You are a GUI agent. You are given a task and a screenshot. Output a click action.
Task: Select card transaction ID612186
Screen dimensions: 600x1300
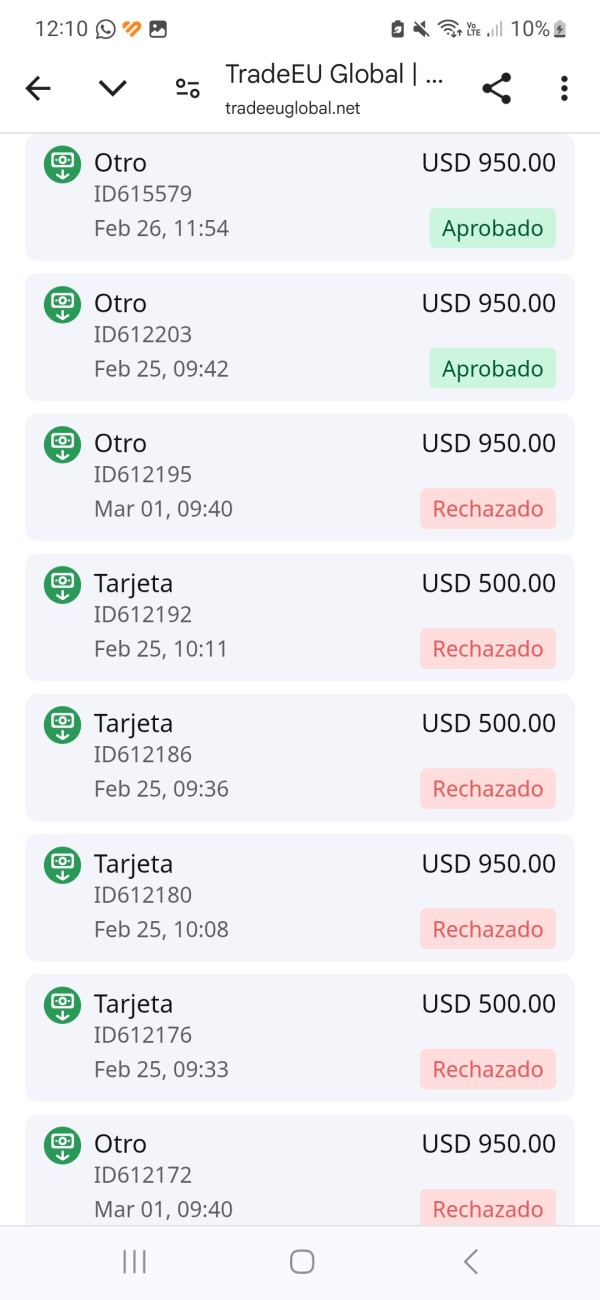coord(300,757)
